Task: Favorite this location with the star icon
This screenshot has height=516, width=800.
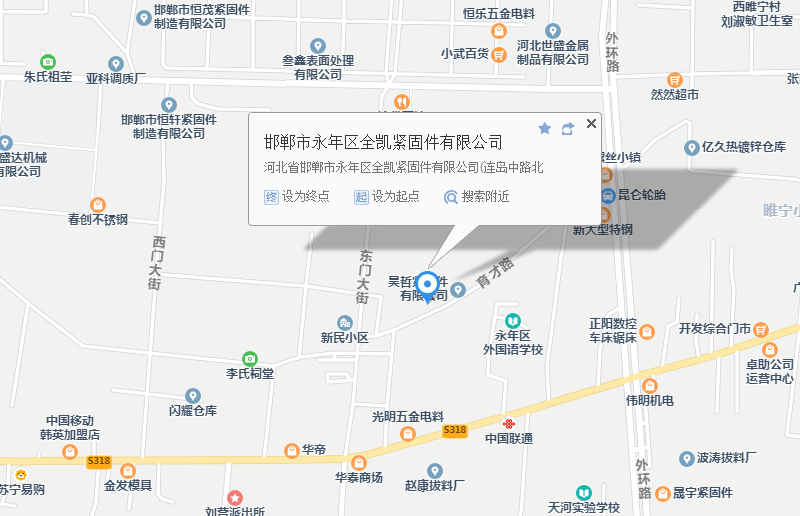Action: point(545,128)
